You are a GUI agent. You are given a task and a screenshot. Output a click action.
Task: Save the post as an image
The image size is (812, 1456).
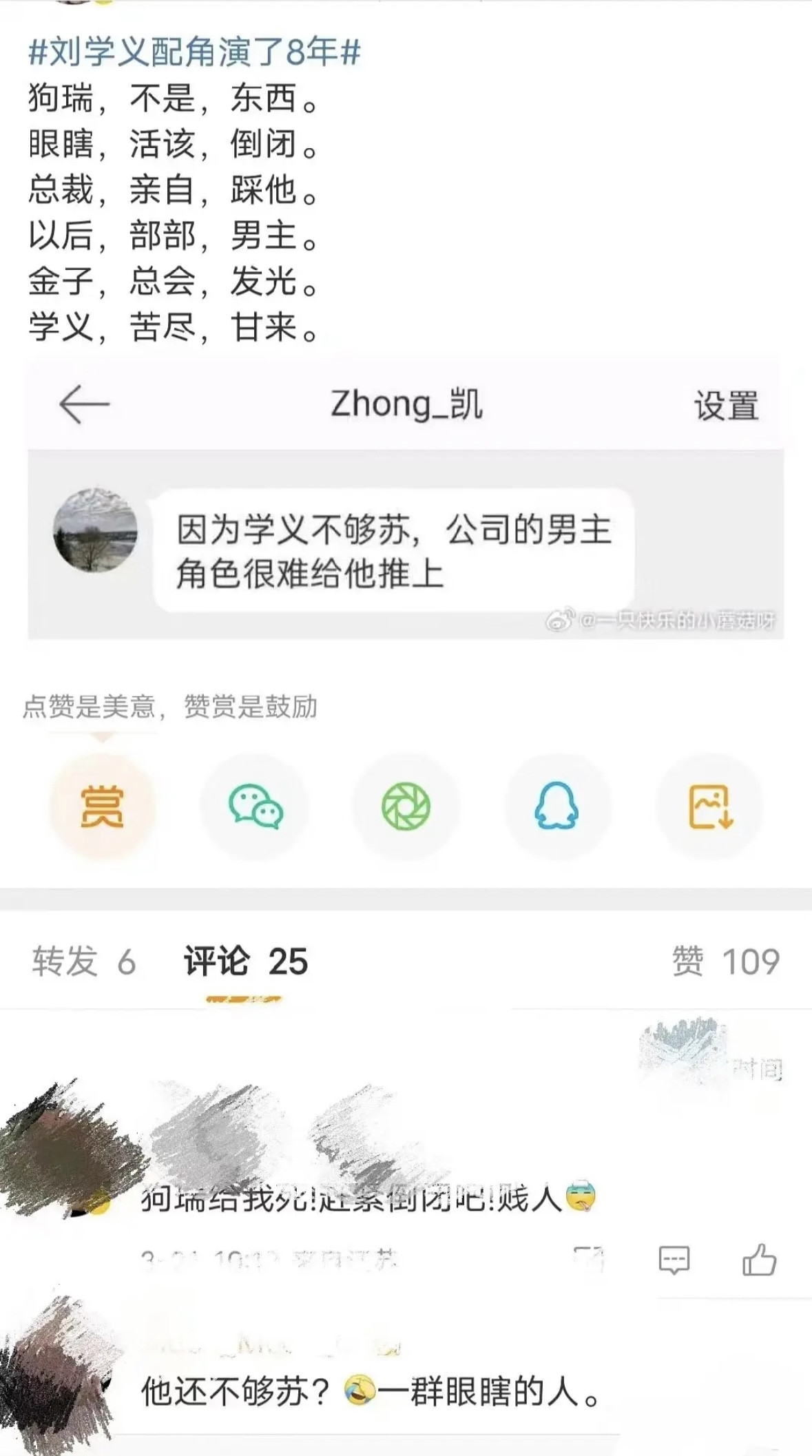pos(709,806)
